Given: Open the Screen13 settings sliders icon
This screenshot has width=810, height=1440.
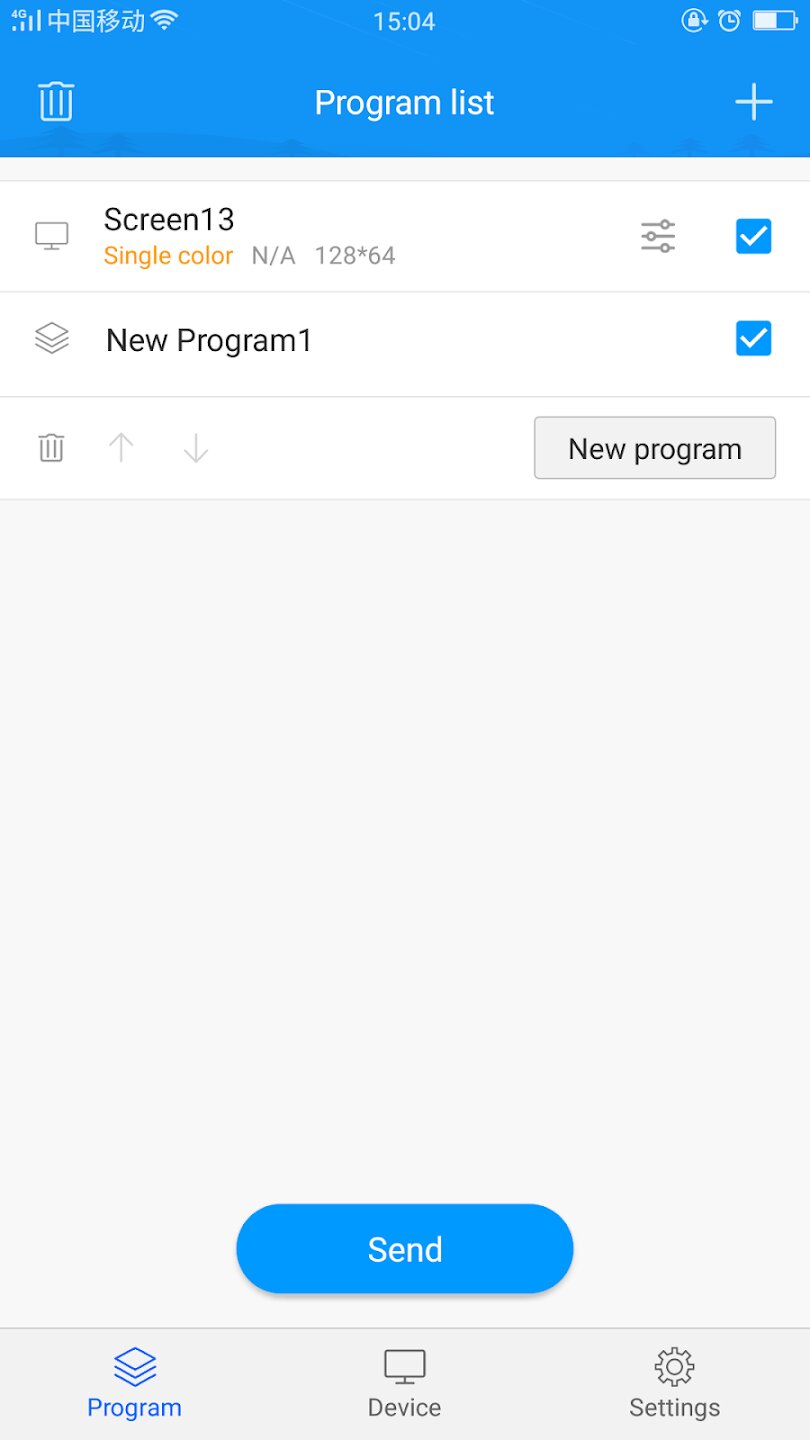Looking at the screenshot, I should (x=658, y=237).
